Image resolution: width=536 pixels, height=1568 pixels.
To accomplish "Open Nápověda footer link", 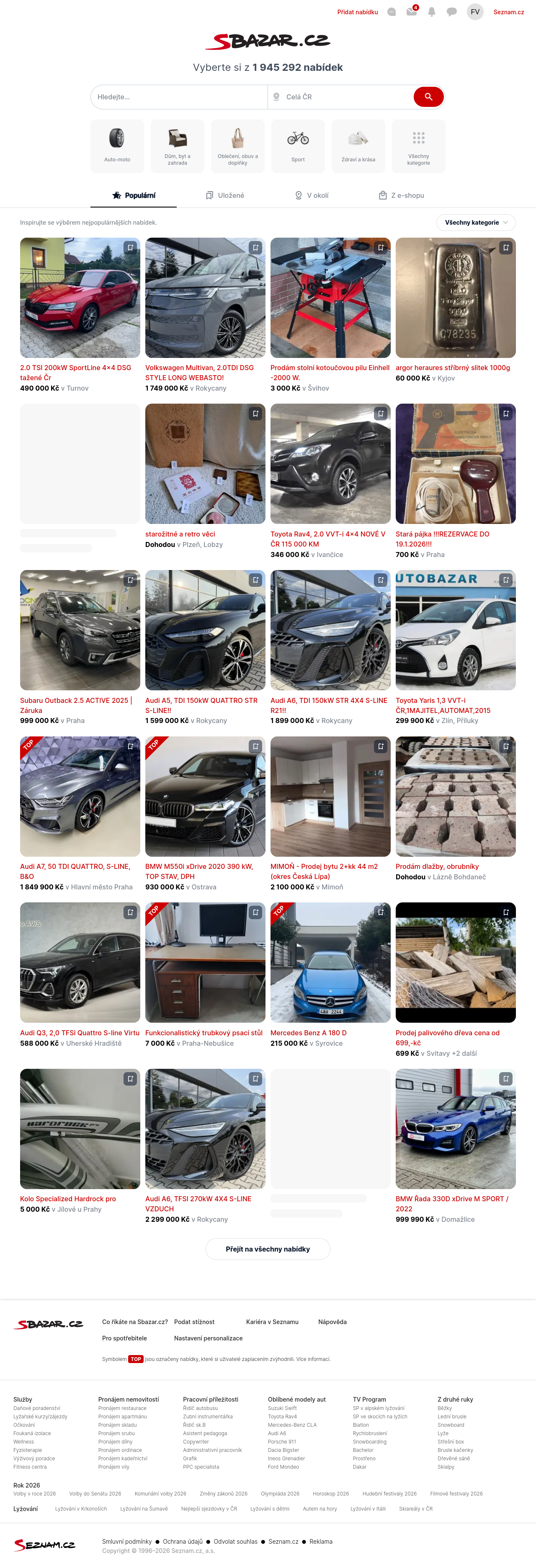I will (x=332, y=1322).
